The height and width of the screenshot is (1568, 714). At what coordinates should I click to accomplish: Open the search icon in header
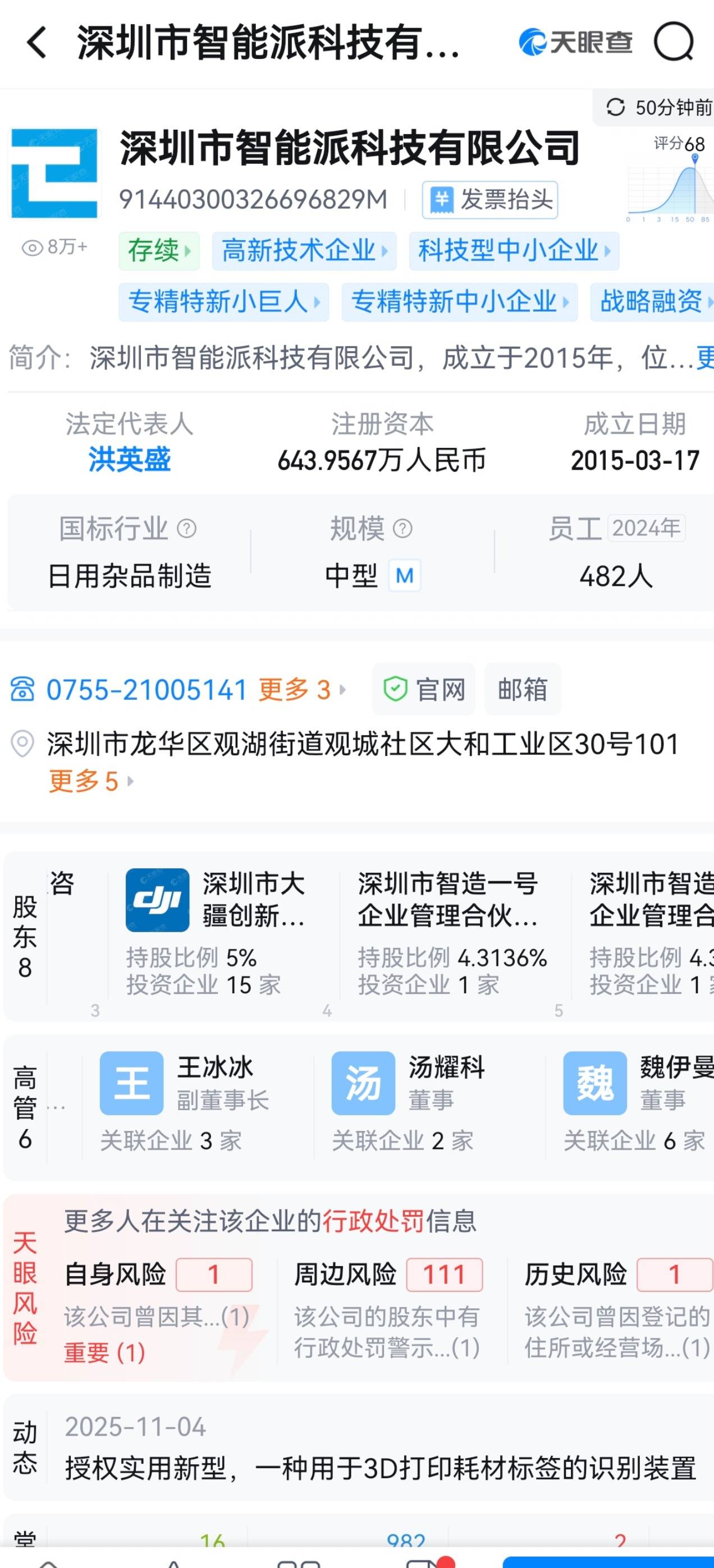pos(673,43)
